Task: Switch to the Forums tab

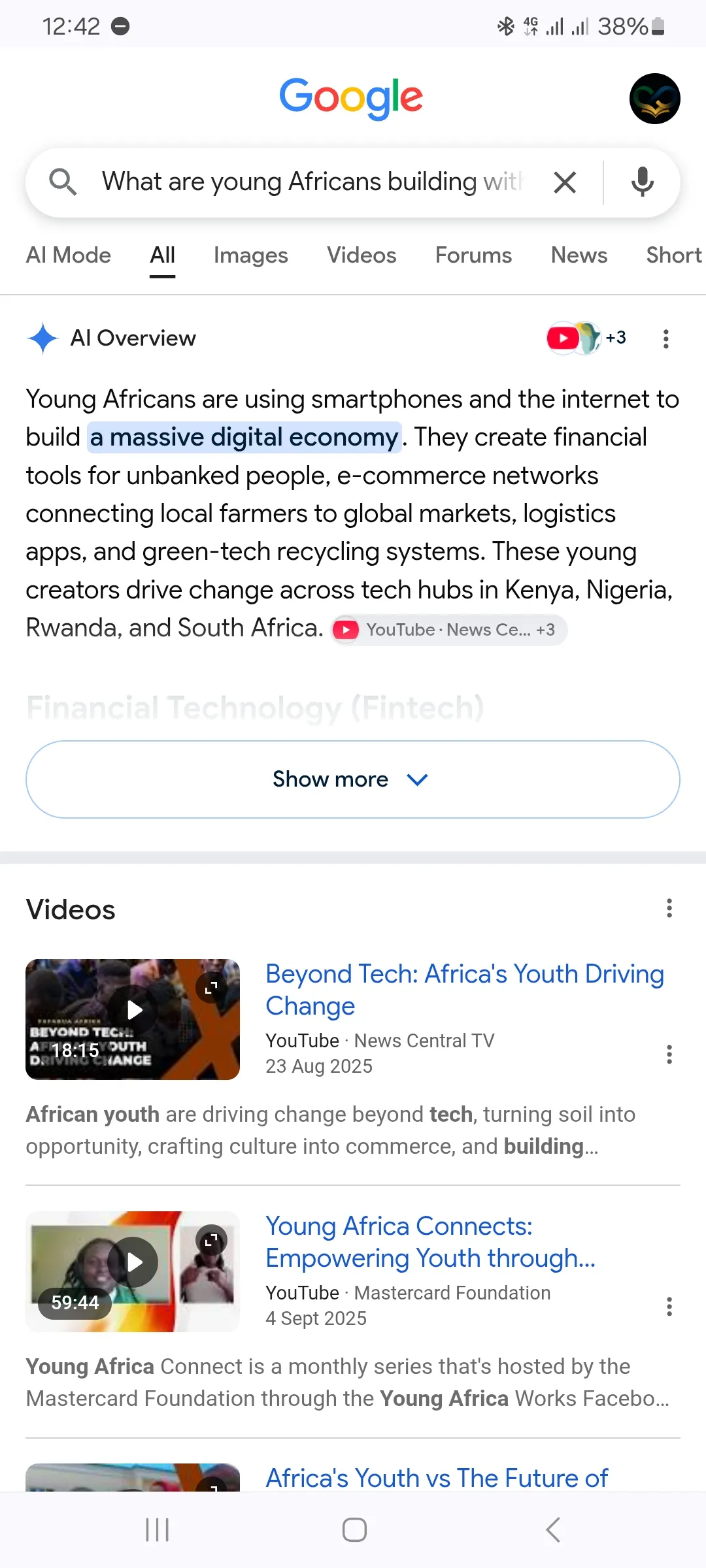Action: tap(474, 255)
